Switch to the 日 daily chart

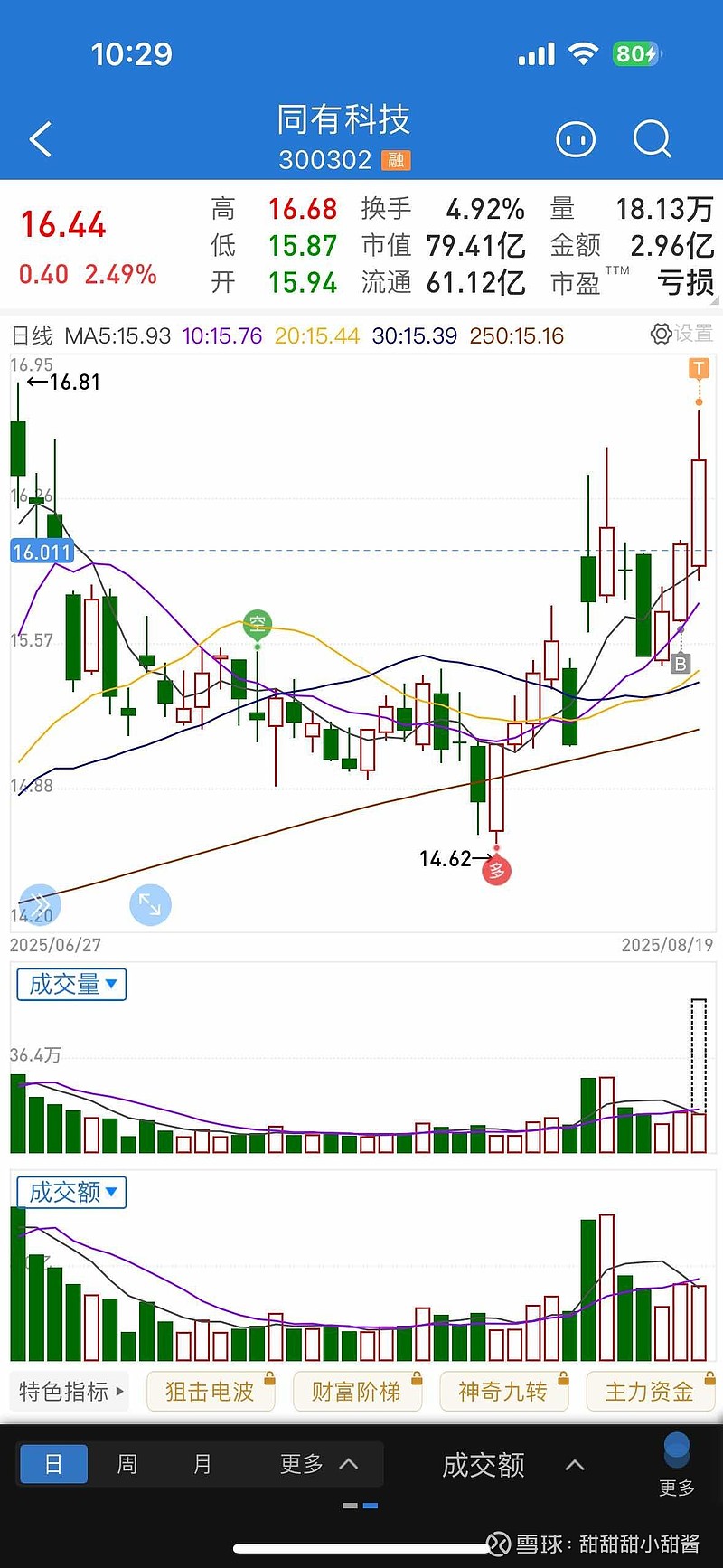[x=54, y=1464]
